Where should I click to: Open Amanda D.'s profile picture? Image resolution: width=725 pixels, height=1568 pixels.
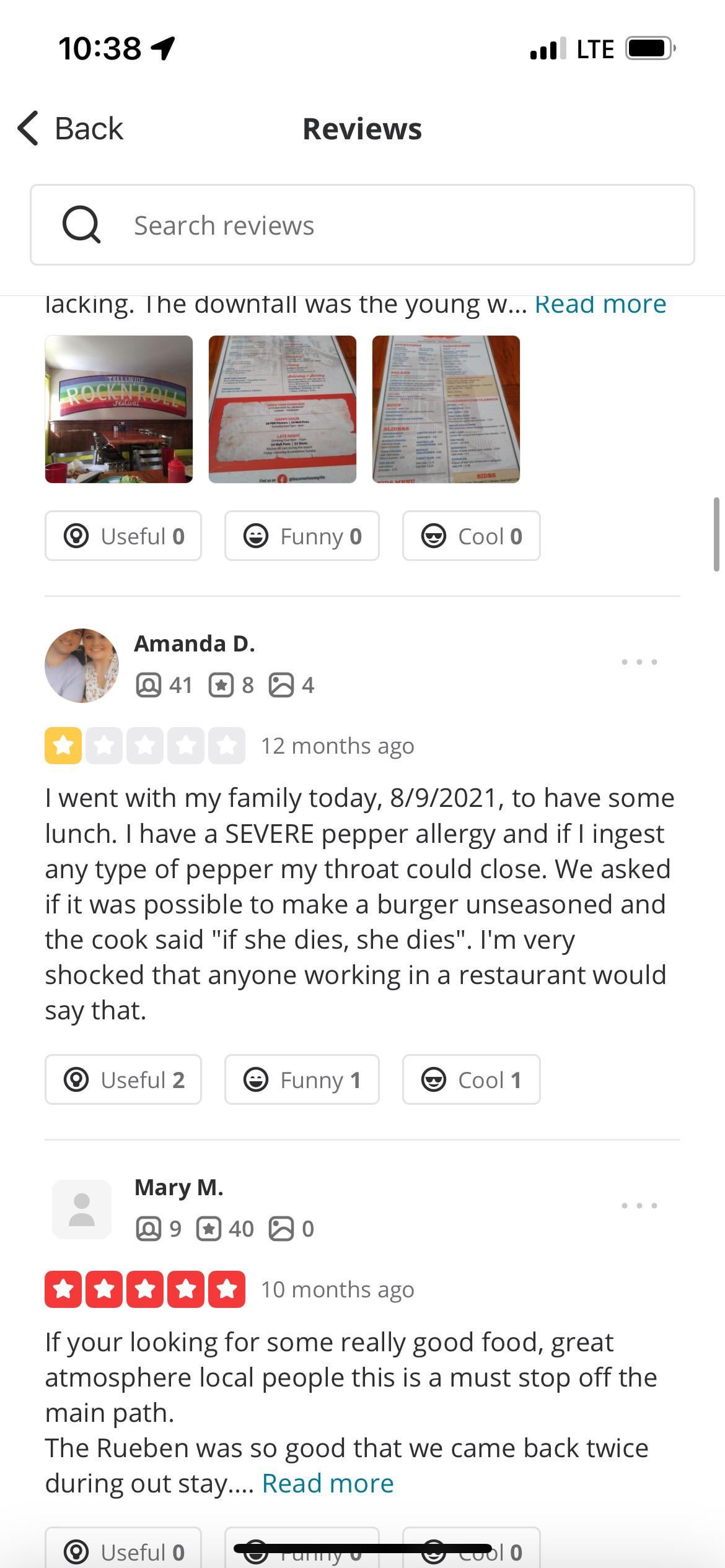(82, 666)
